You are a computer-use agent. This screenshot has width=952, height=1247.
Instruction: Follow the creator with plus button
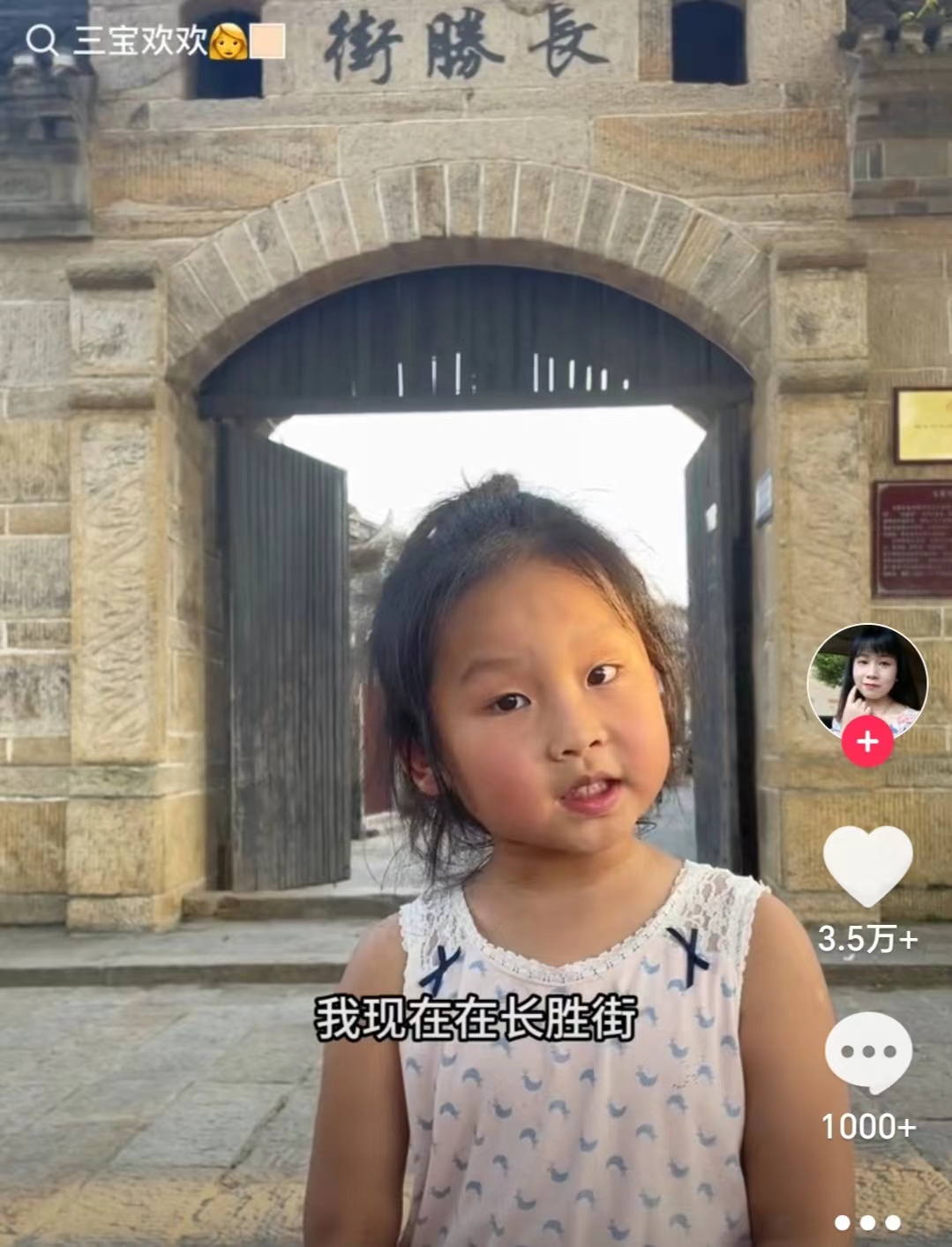[x=866, y=742]
